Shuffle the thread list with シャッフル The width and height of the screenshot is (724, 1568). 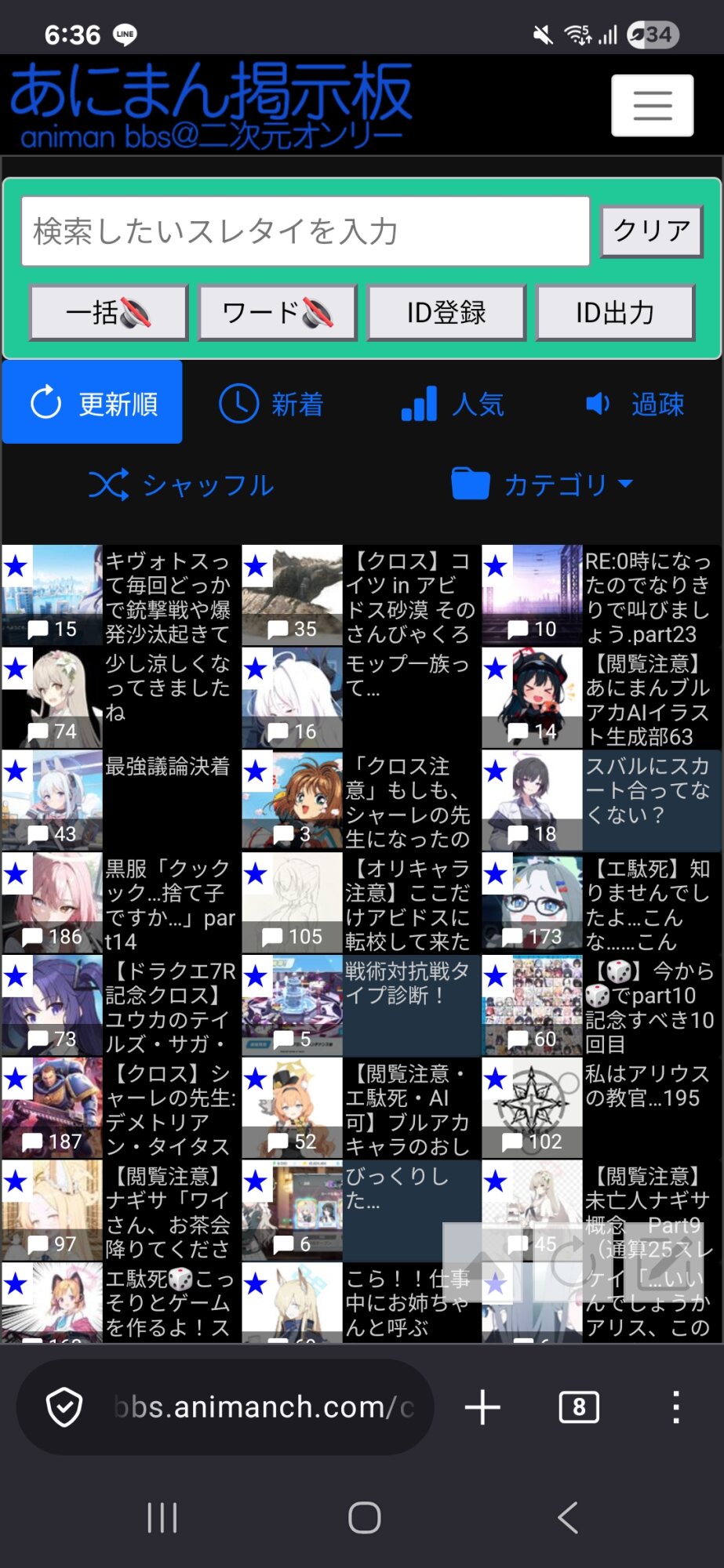point(181,485)
